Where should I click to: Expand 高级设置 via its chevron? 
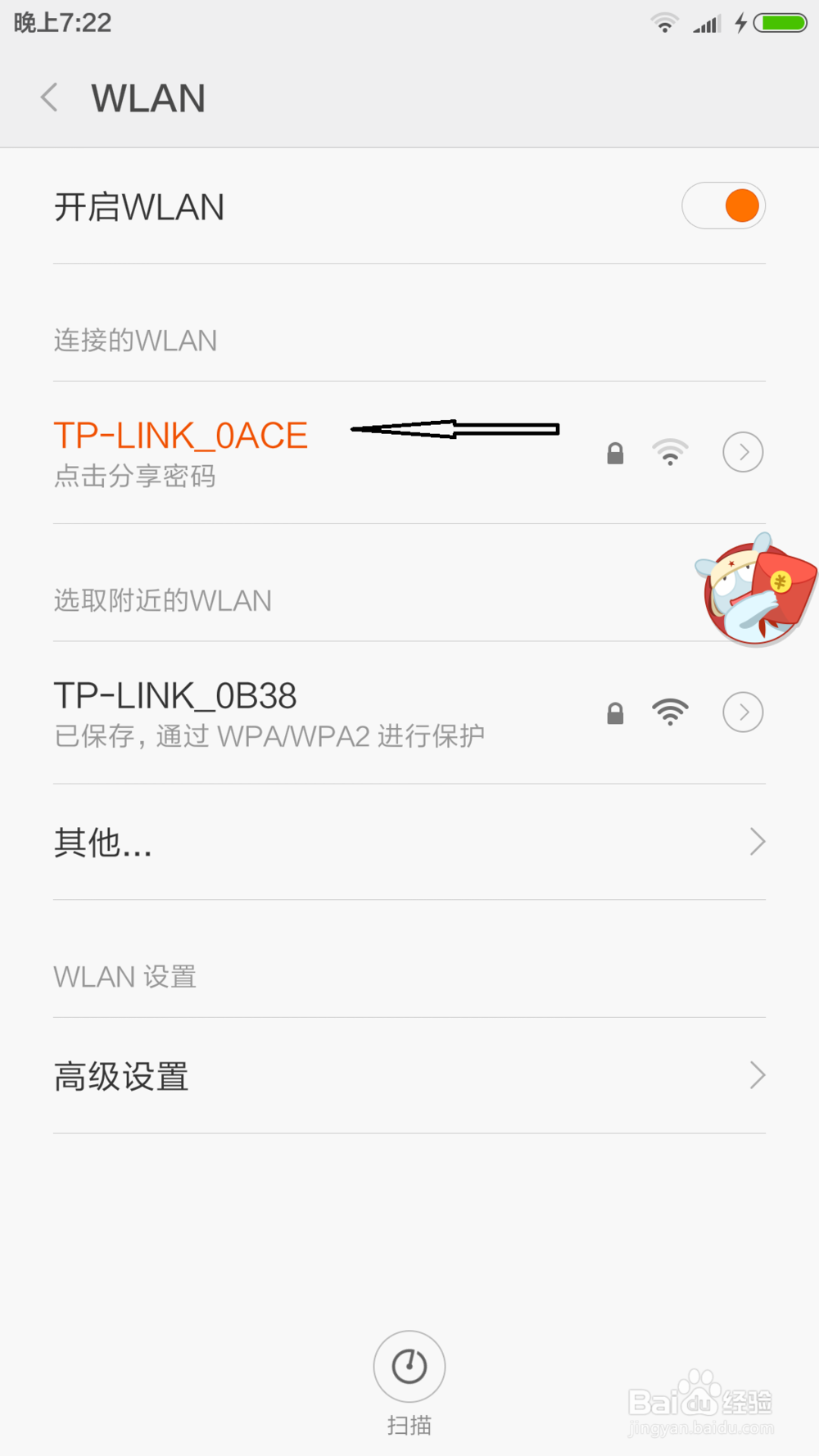pos(756,1075)
